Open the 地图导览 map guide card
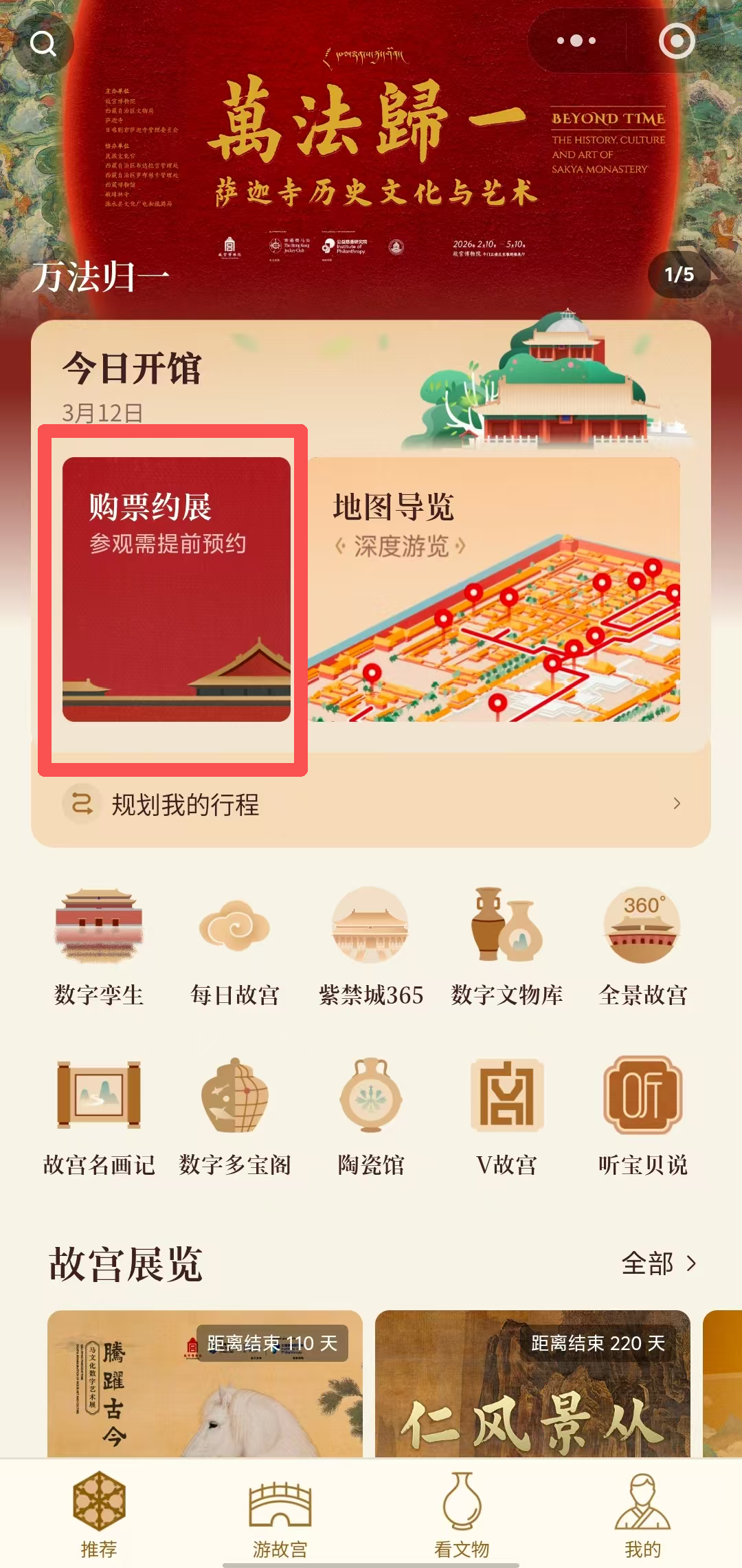The image size is (742, 1568). 494,589
